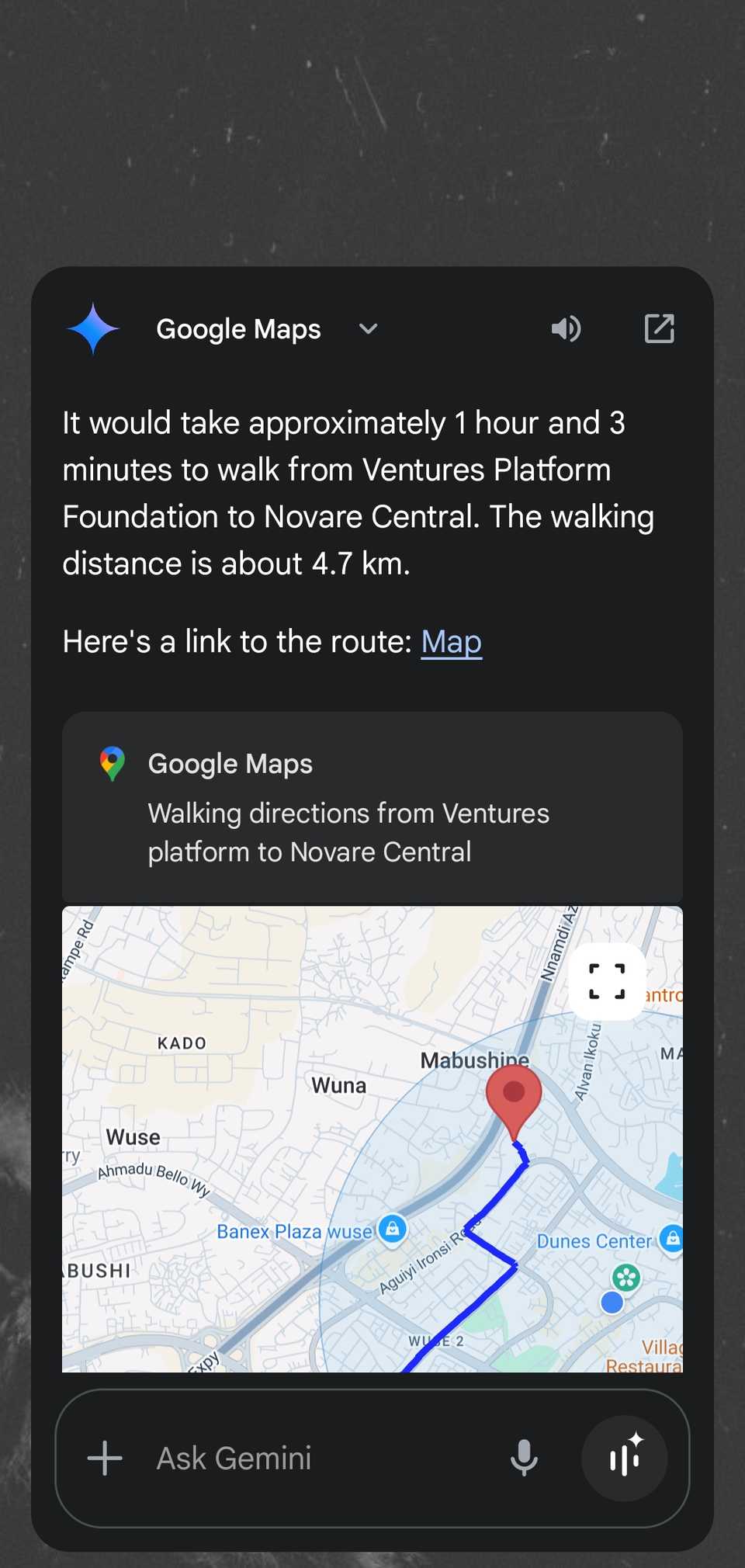Open Gemini Live with the waveform button
Image resolution: width=745 pixels, height=1568 pixels.
point(625,1458)
